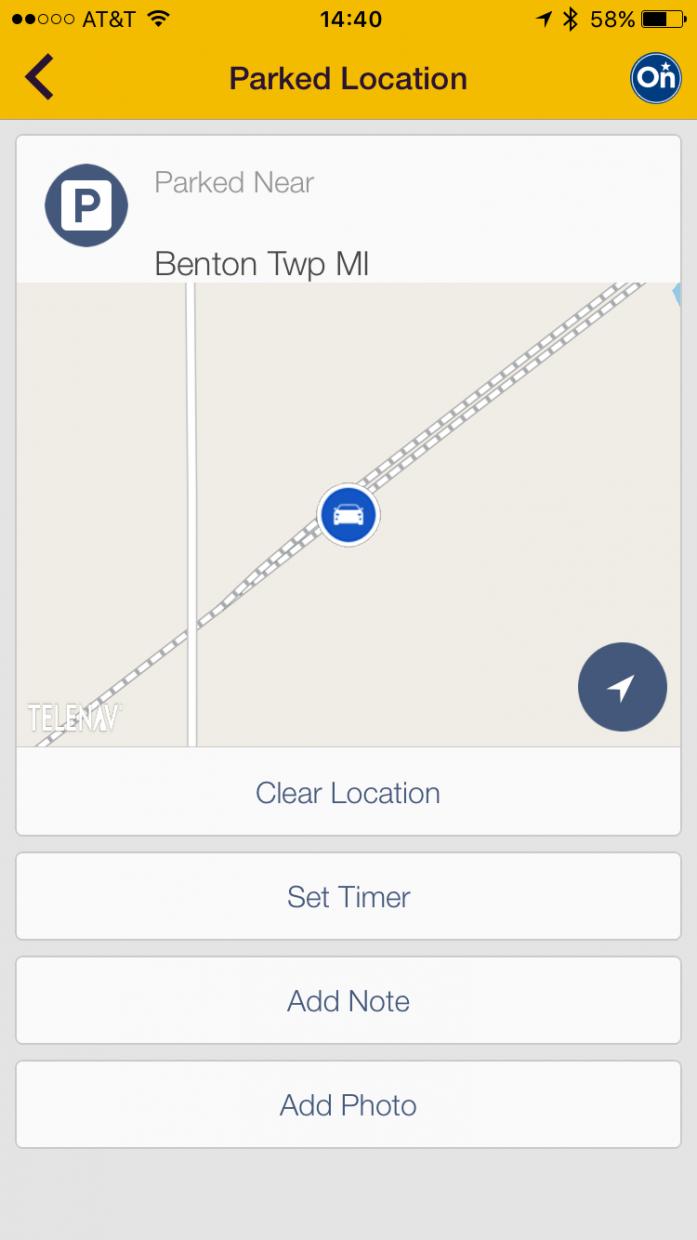Tap the blue car marker on the map

tap(348, 515)
